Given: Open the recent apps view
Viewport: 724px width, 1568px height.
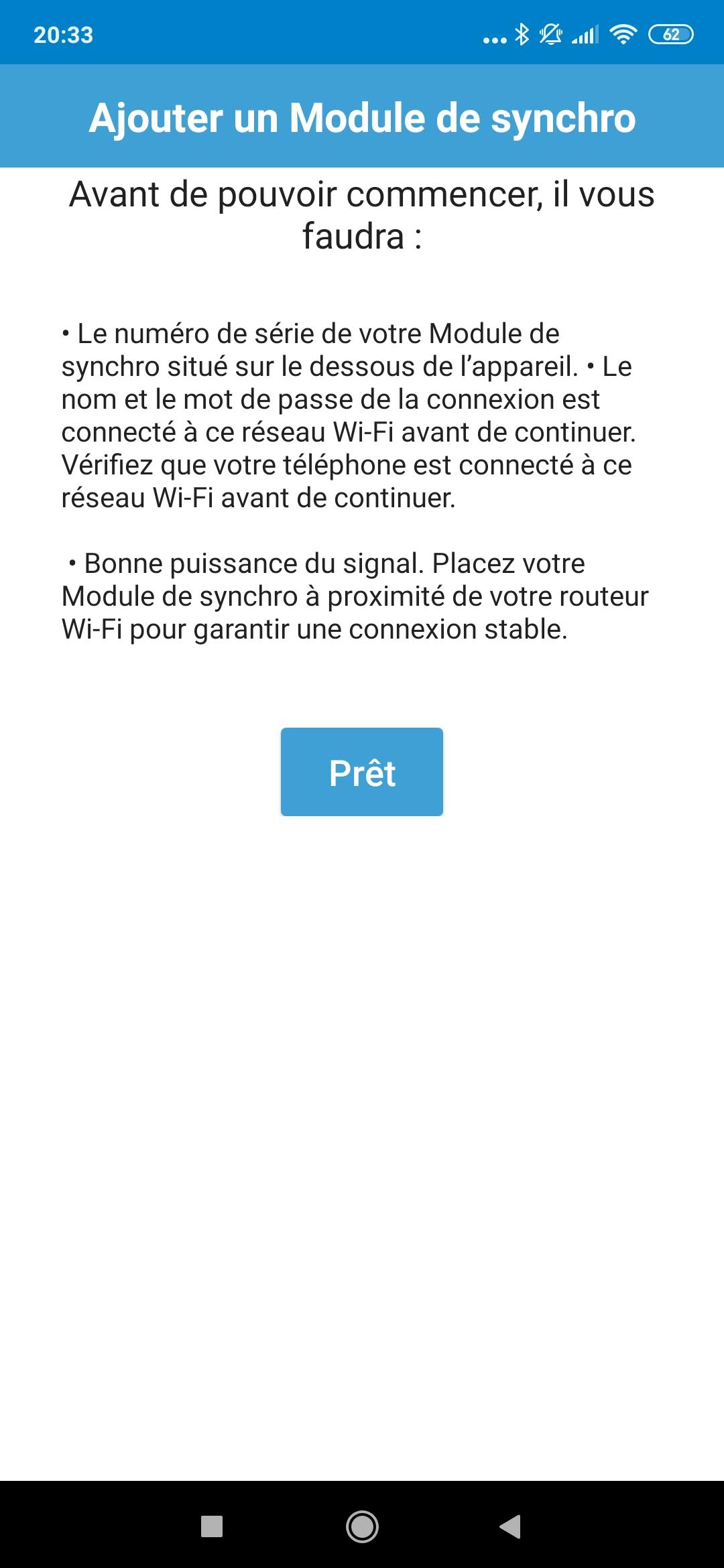Looking at the screenshot, I should point(212,1526).
